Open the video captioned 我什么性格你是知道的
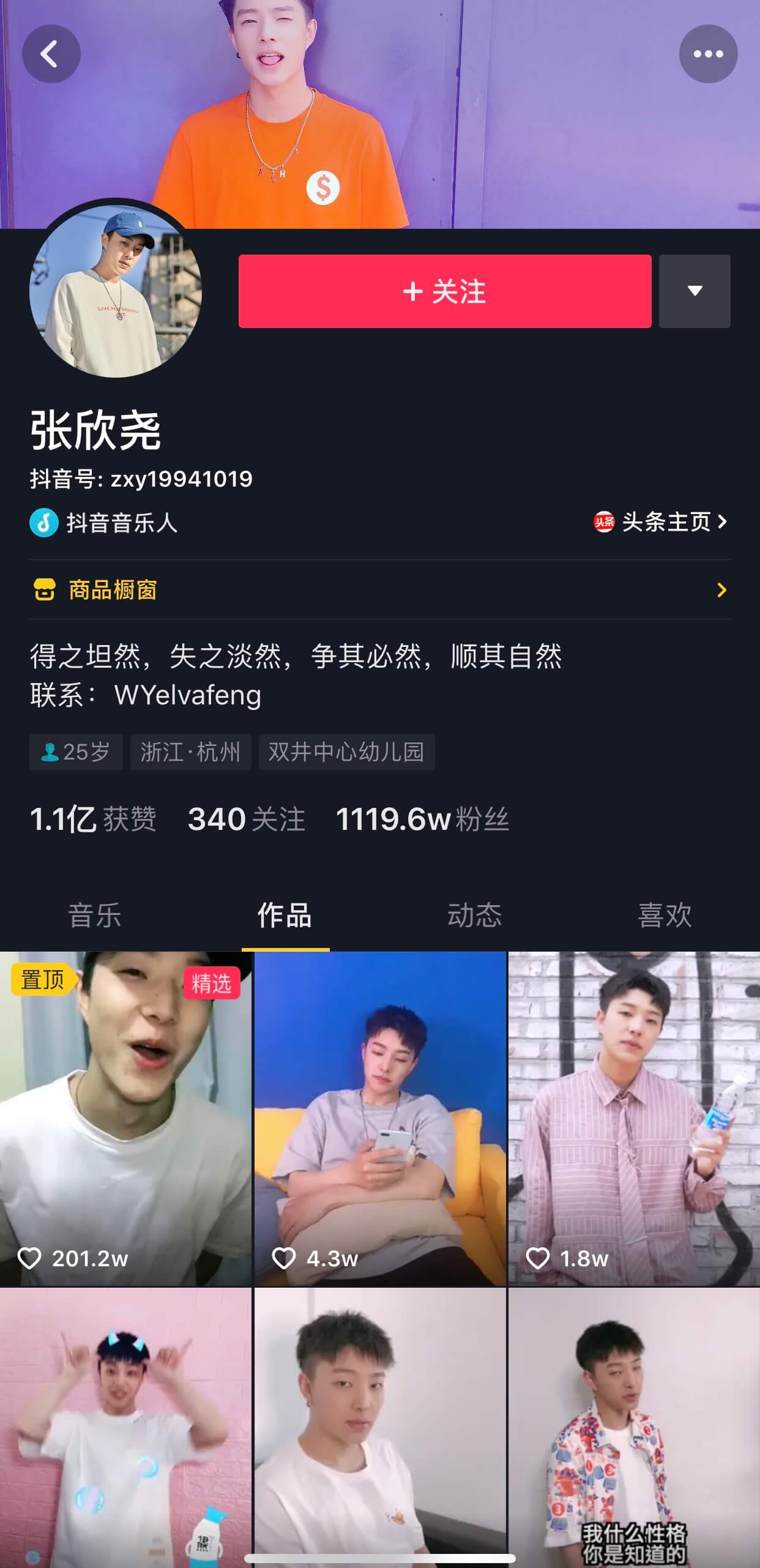 click(x=634, y=1426)
